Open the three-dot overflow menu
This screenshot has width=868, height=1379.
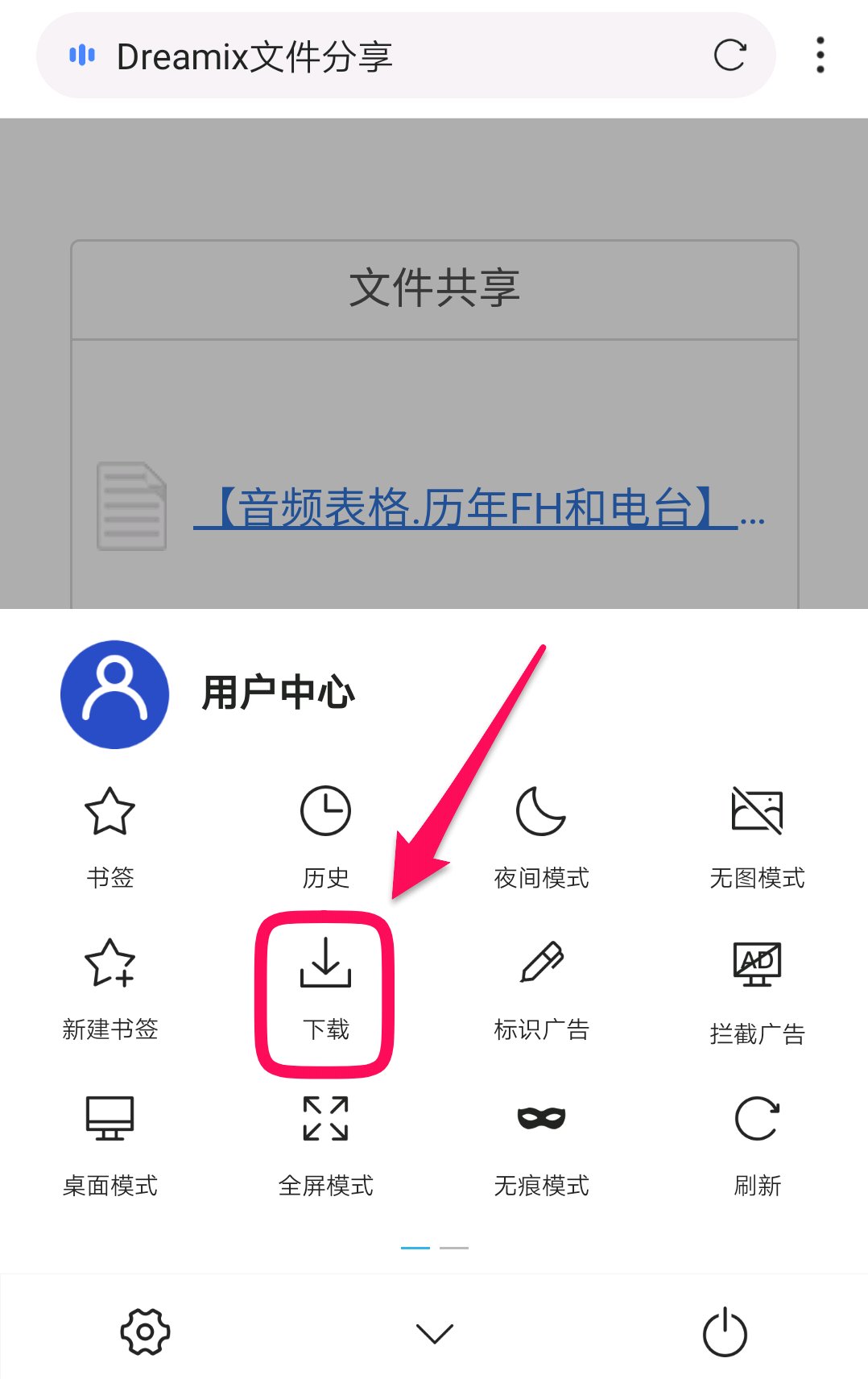pyautogui.click(x=820, y=56)
